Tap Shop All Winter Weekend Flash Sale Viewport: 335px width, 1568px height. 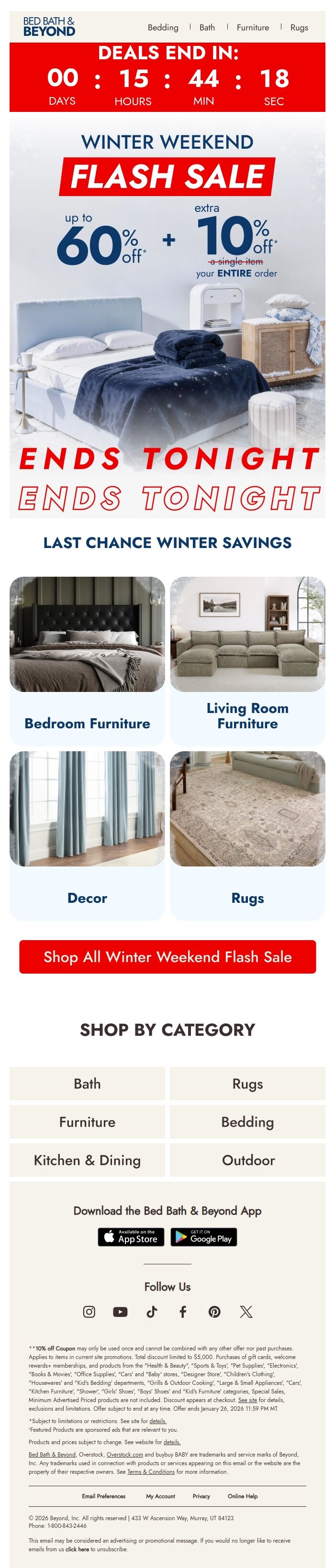(x=167, y=956)
